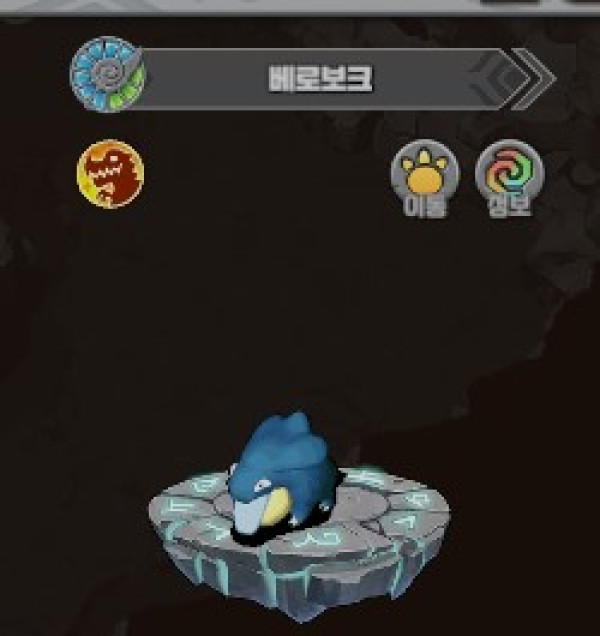Select the blue creature on the stone platform
Viewport: 600px width, 636px height.
[281, 480]
